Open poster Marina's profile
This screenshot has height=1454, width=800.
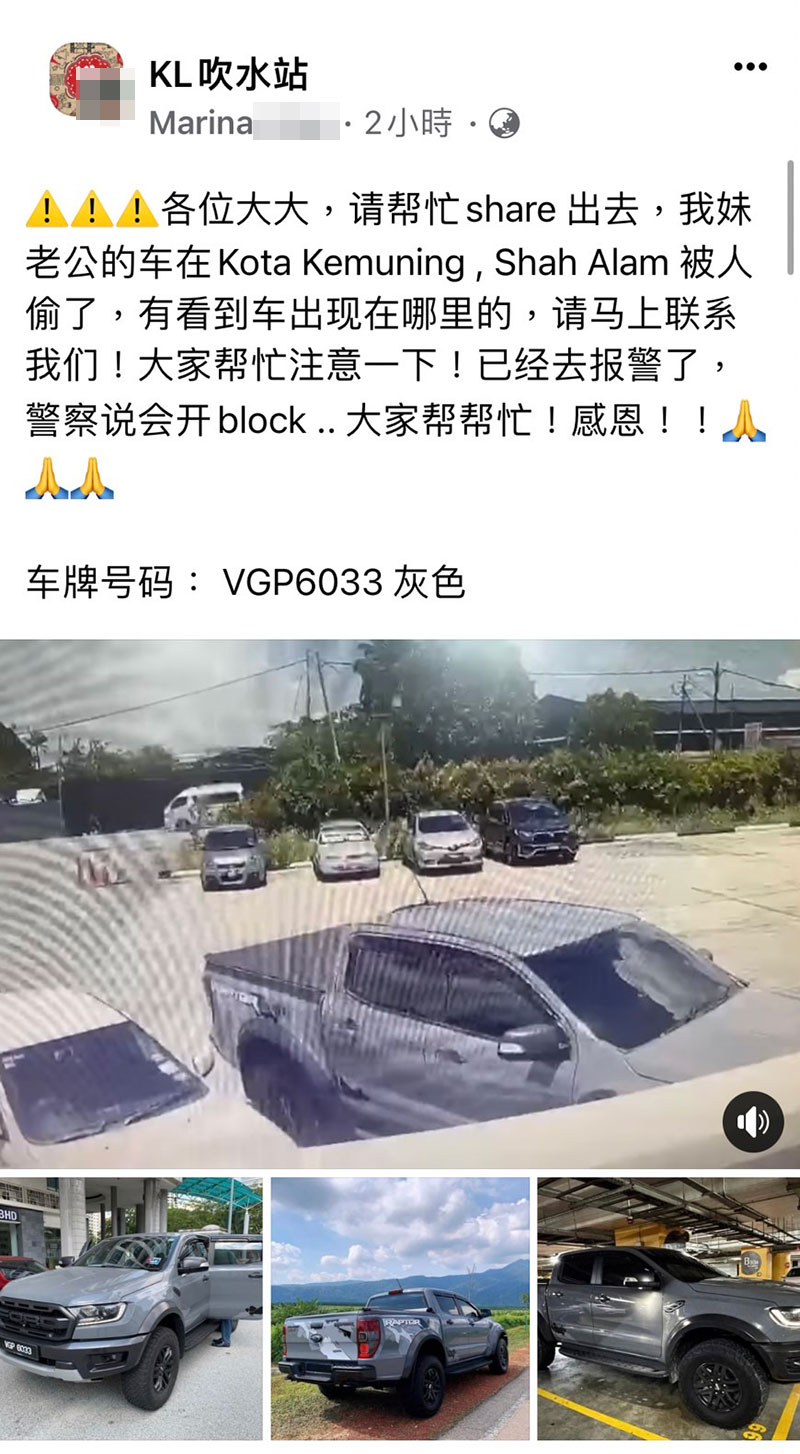point(200,124)
